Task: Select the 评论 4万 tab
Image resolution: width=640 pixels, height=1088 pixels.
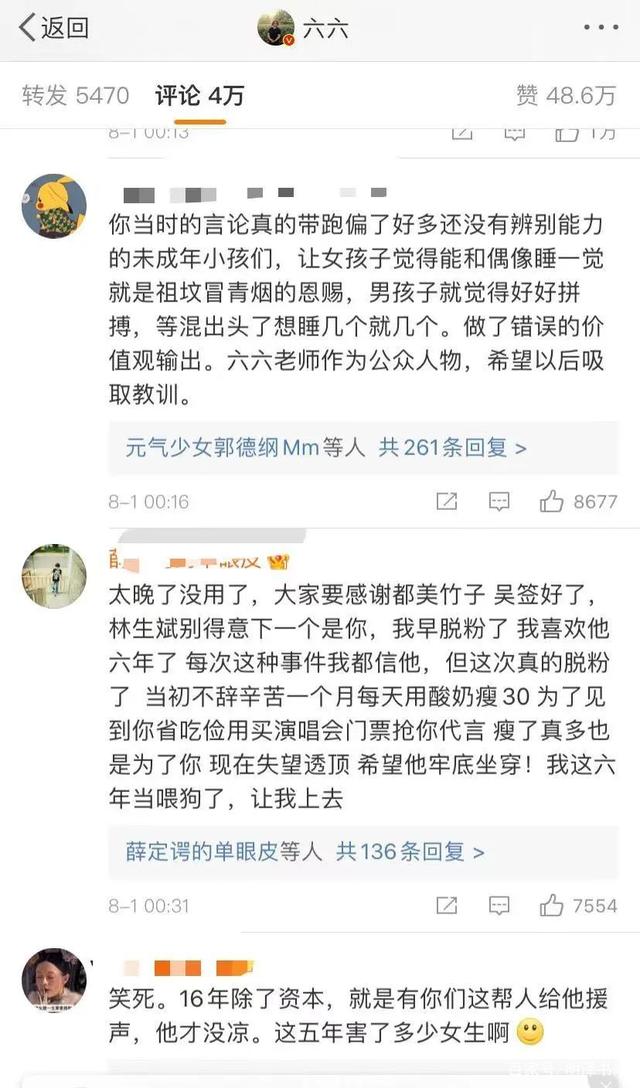Action: [199, 95]
